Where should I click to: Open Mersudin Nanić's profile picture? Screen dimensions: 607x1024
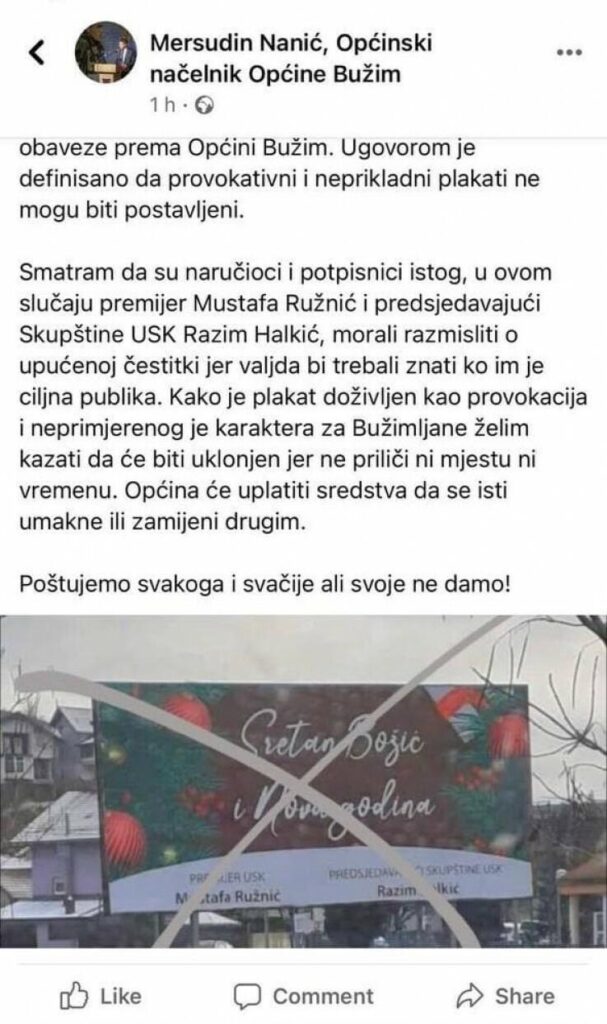[106, 53]
